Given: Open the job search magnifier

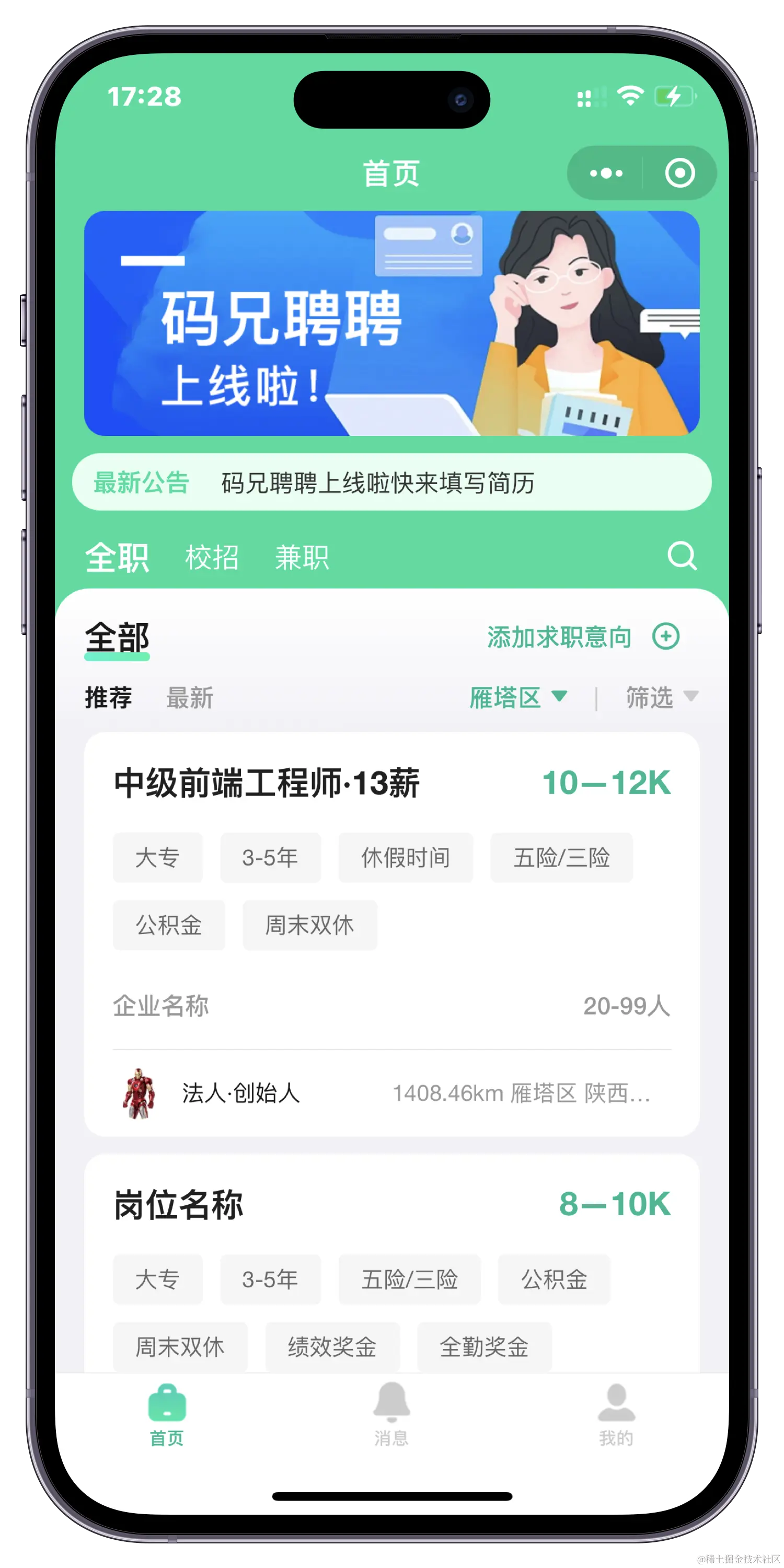Looking at the screenshot, I should tap(682, 556).
